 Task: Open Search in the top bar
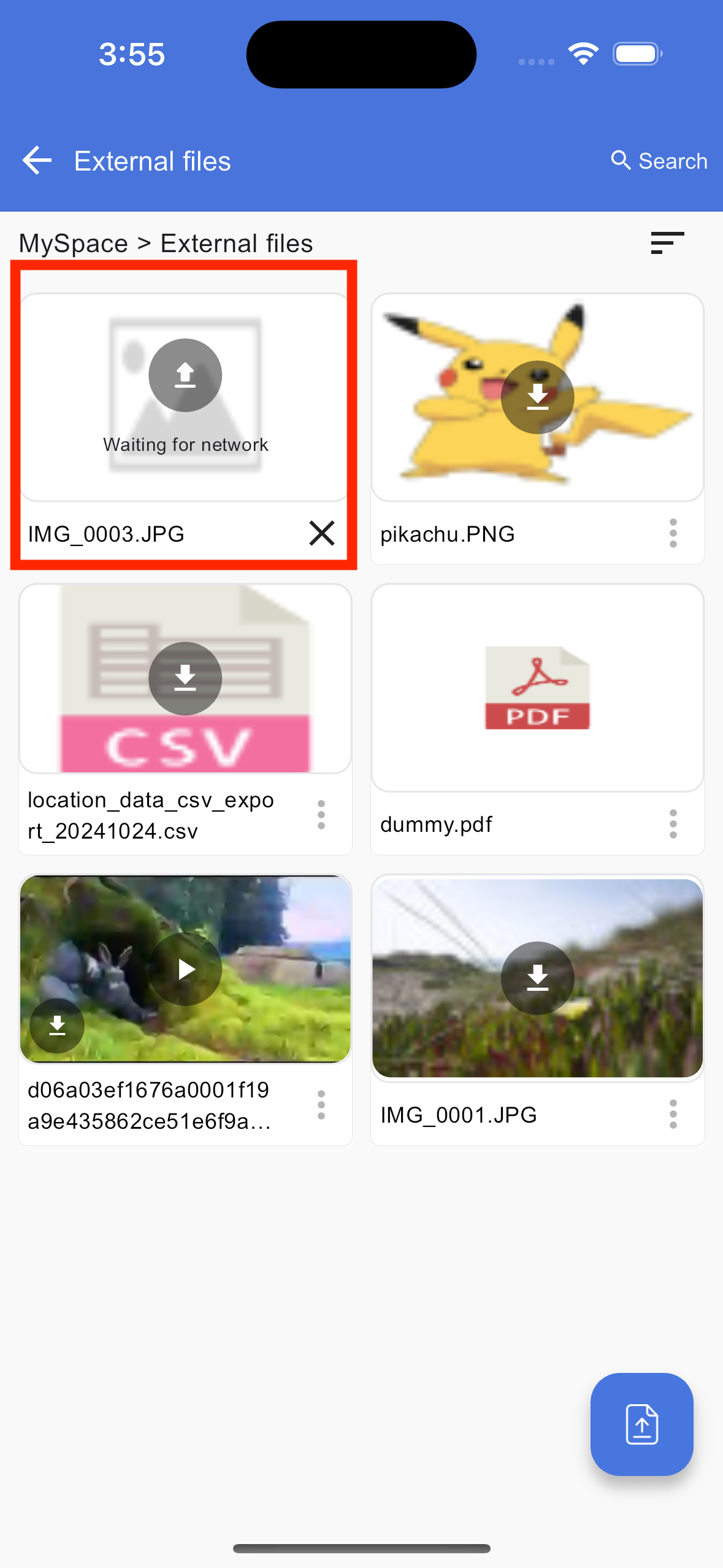(659, 161)
